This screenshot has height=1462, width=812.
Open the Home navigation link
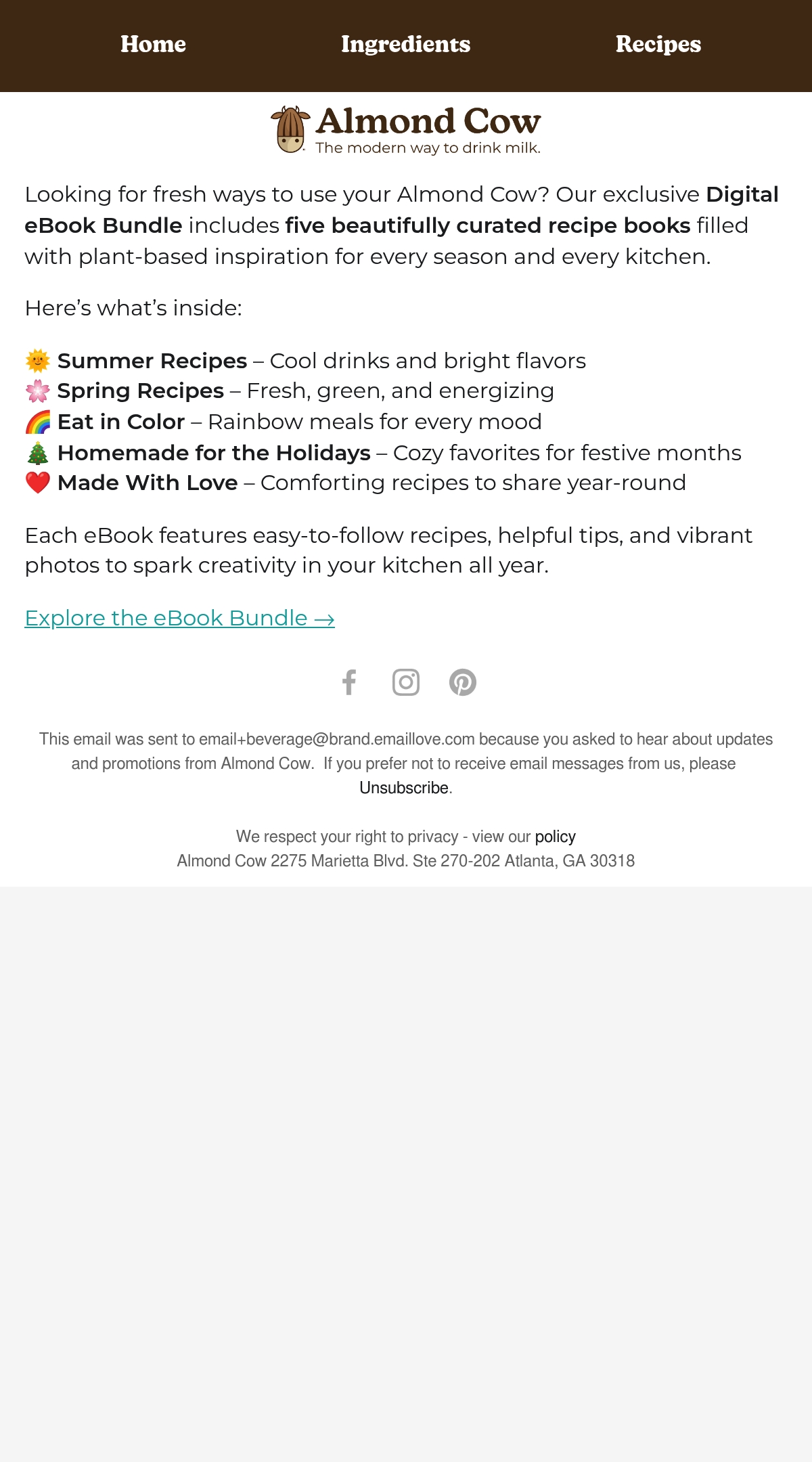[x=153, y=44]
